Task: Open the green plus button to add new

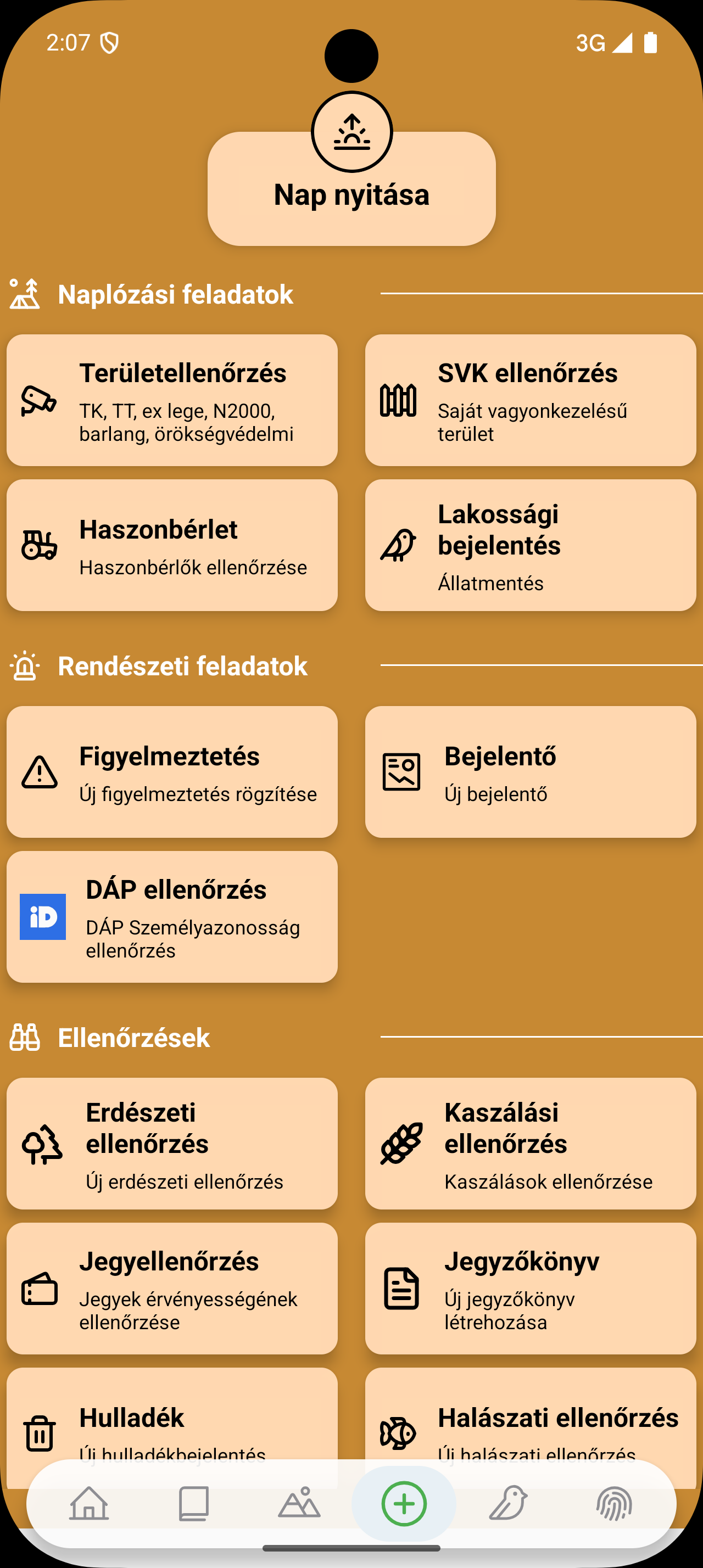Action: pyautogui.click(x=404, y=1503)
